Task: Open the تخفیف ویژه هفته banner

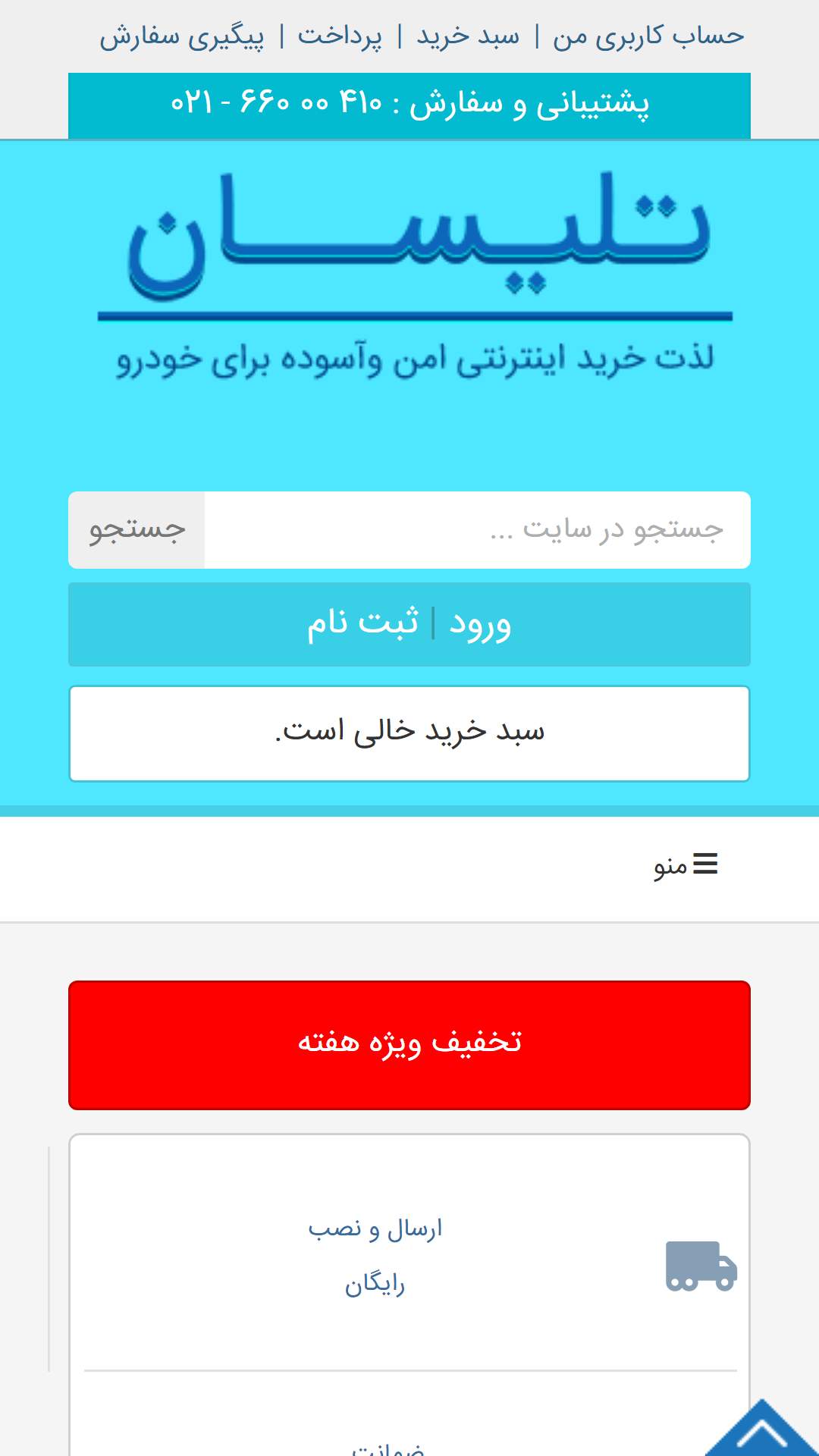Action: 409,1045
